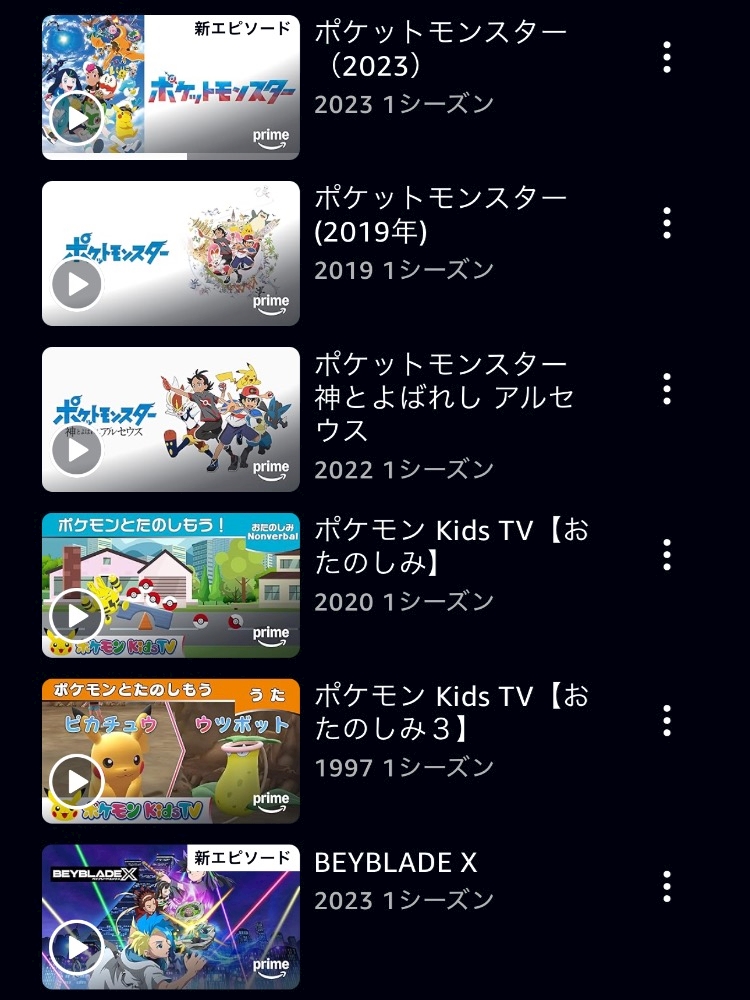Open overflow menu for ポケモン Kids TV【おたのしみ】

click(667, 554)
